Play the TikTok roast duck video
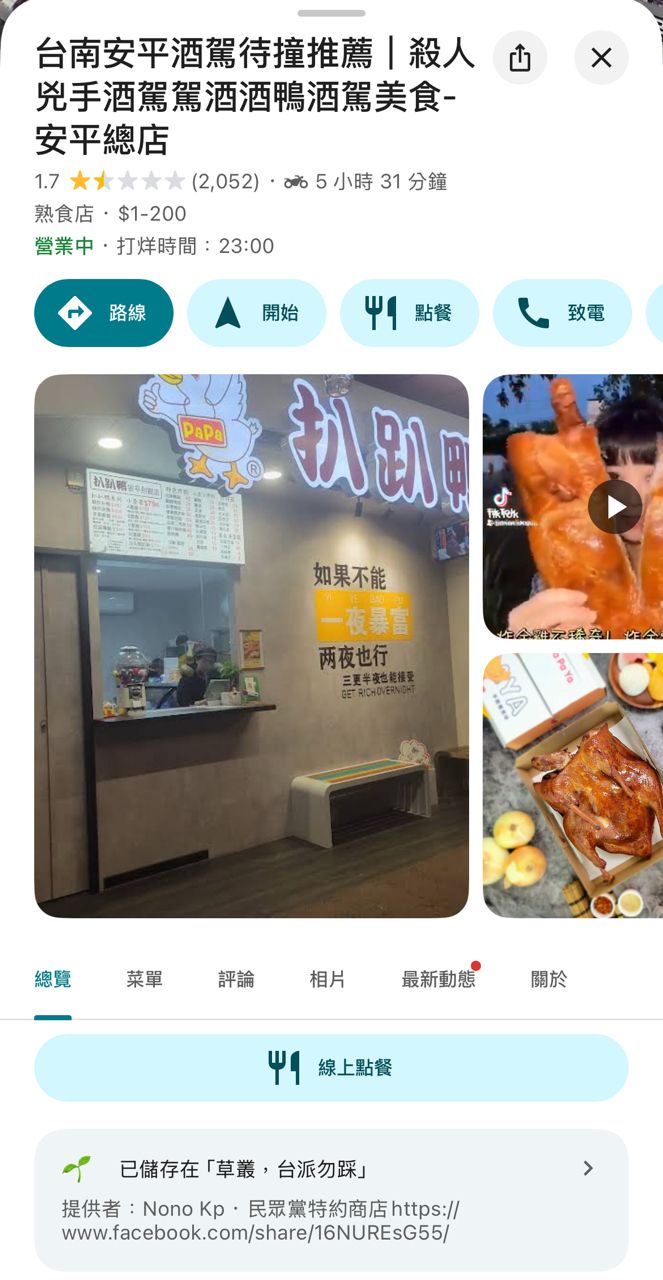 (613, 507)
